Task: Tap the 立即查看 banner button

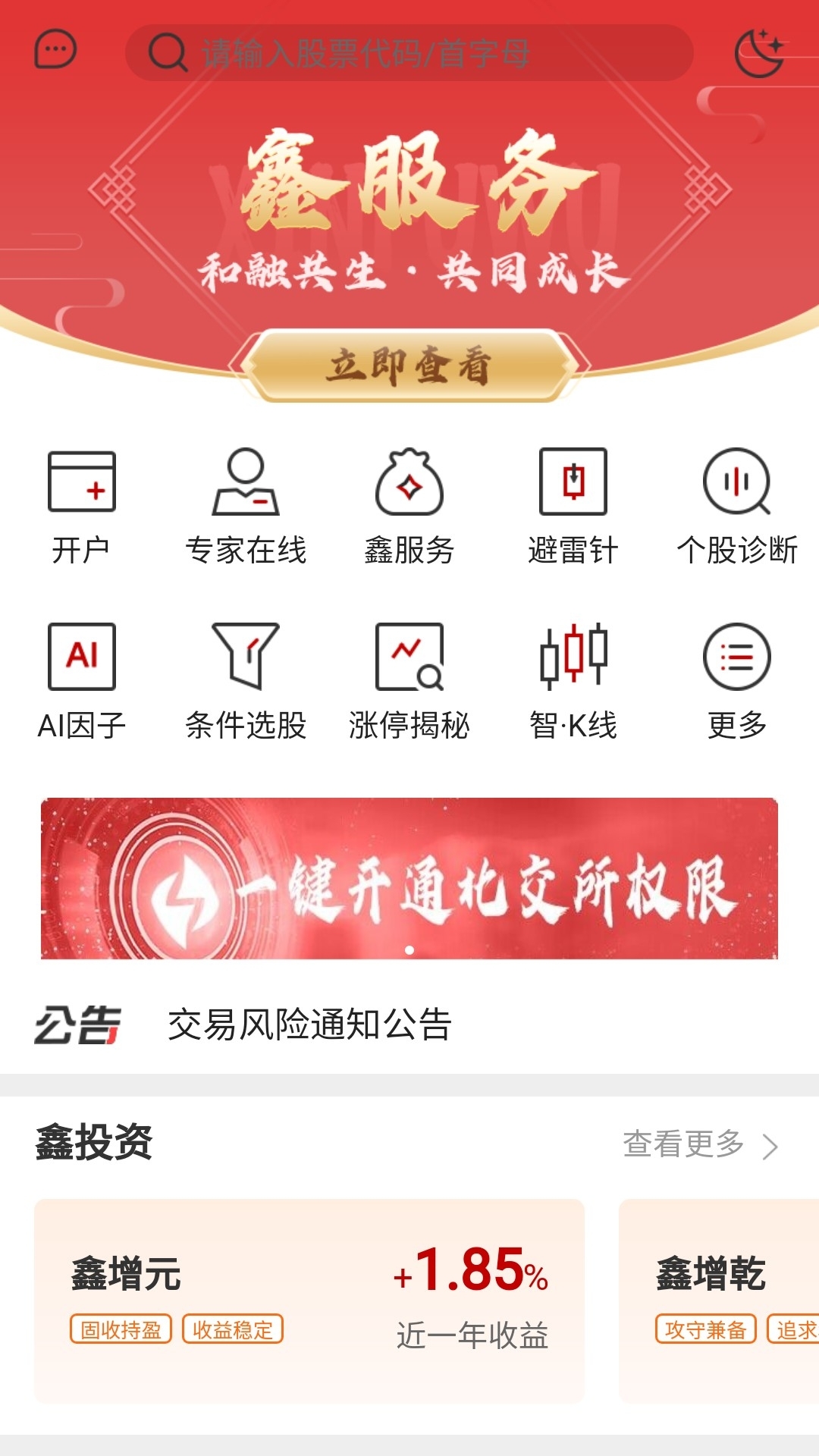Action: 409,366
